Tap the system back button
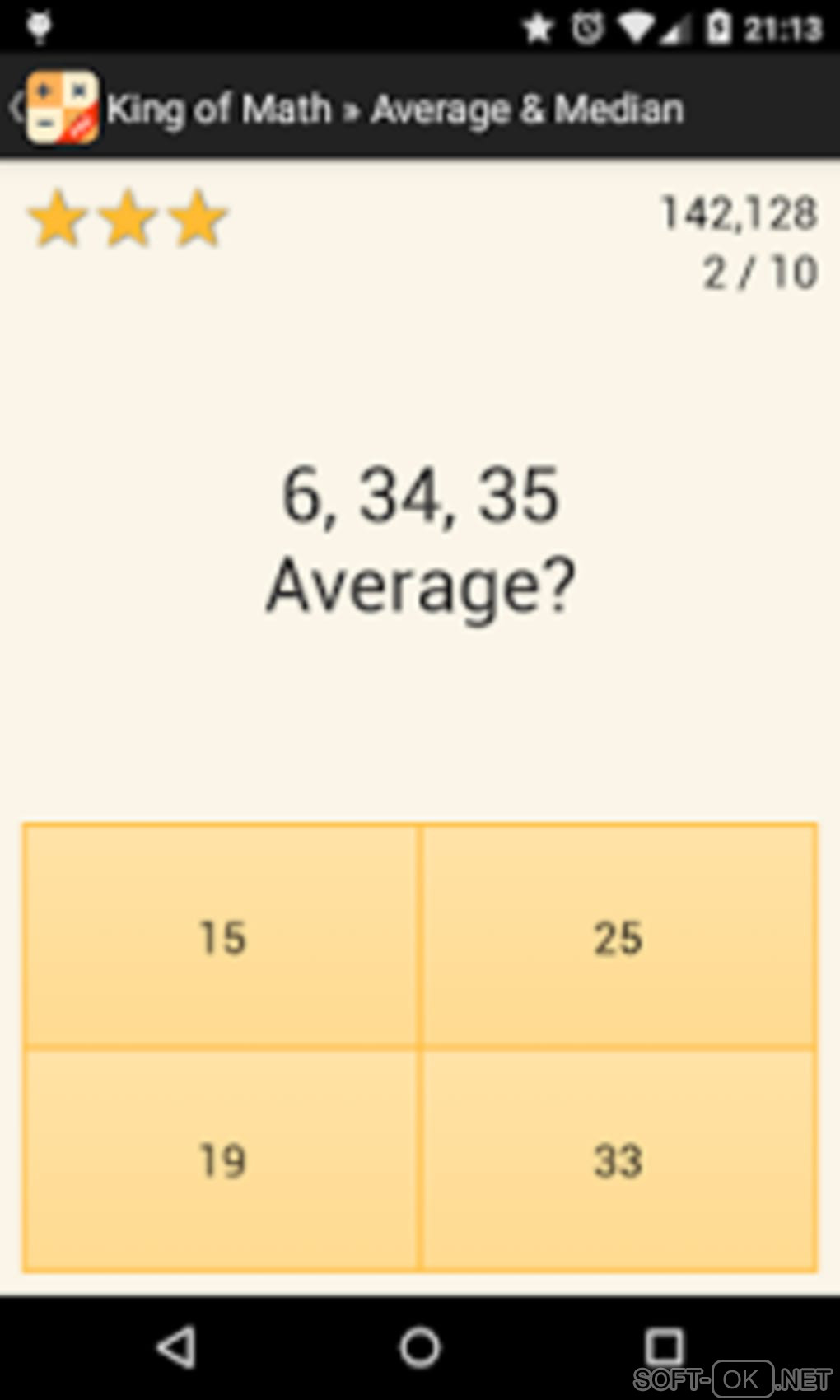 coord(176,1347)
